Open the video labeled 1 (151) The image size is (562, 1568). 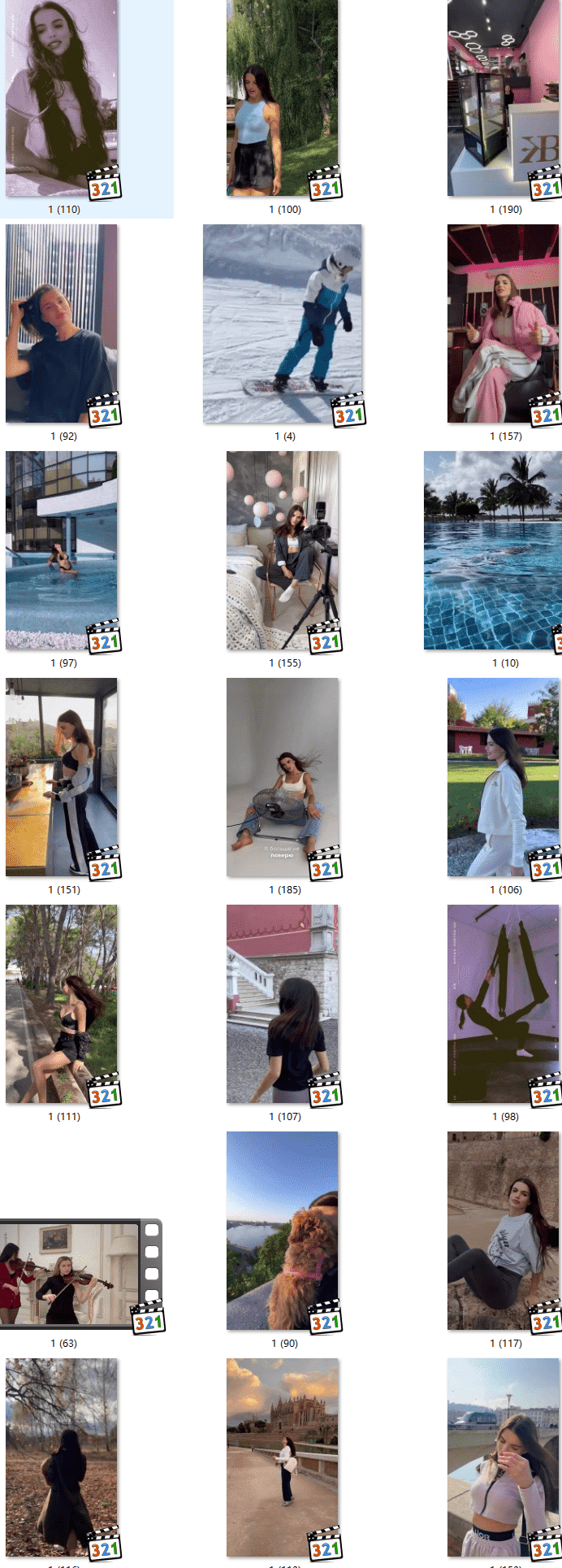tap(62, 777)
